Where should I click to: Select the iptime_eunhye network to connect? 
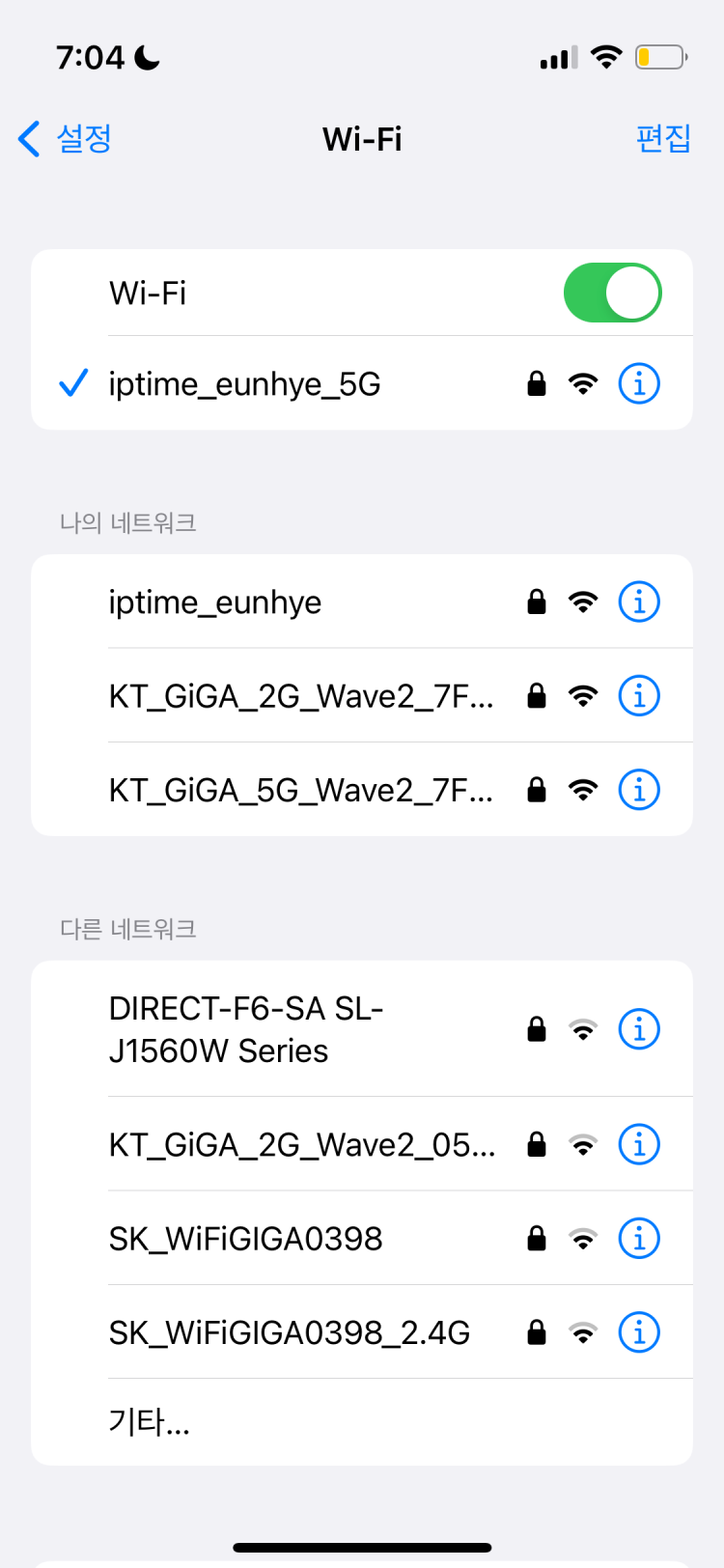pos(241,602)
